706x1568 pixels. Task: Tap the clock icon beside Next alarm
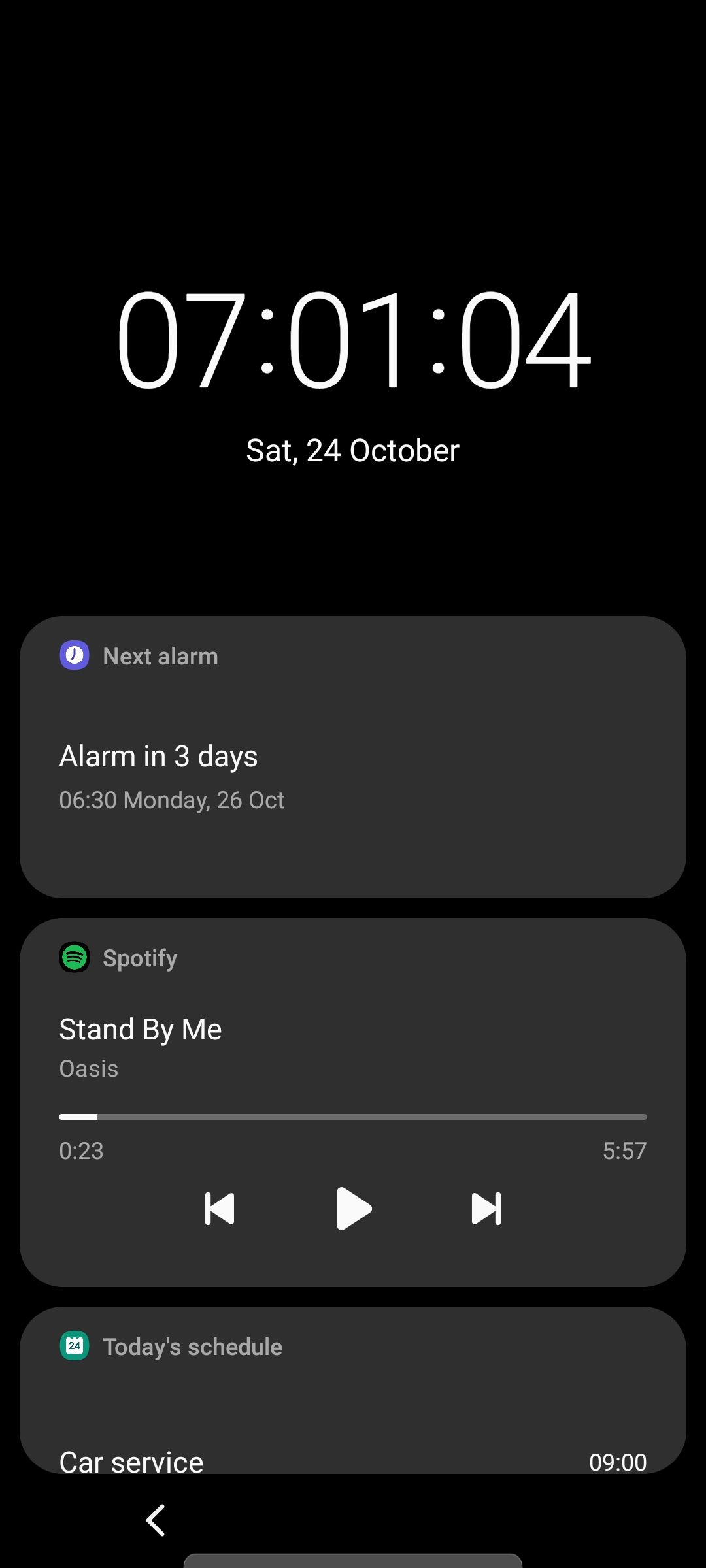click(x=75, y=656)
